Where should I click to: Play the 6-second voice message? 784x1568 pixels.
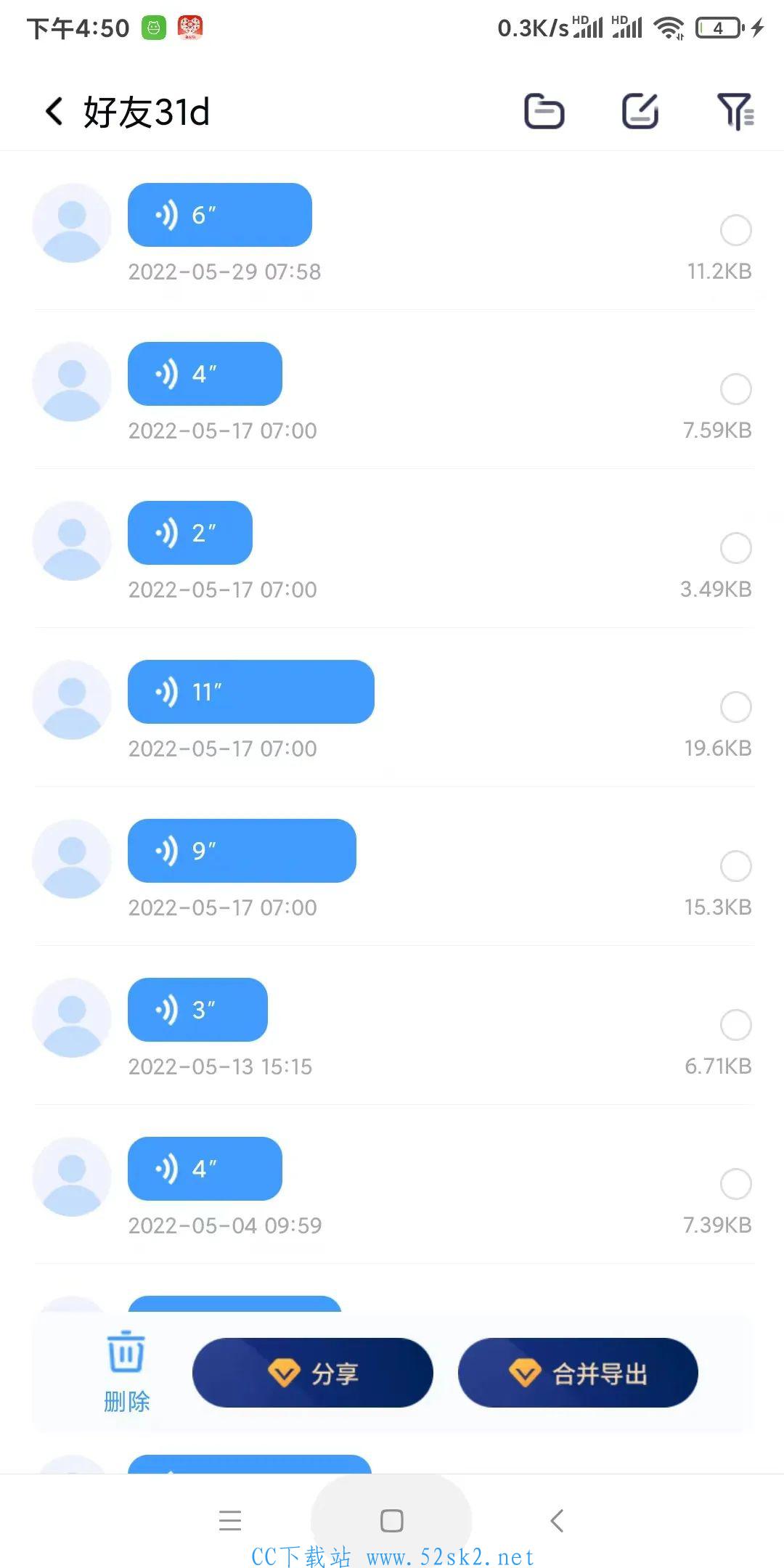[x=220, y=215]
